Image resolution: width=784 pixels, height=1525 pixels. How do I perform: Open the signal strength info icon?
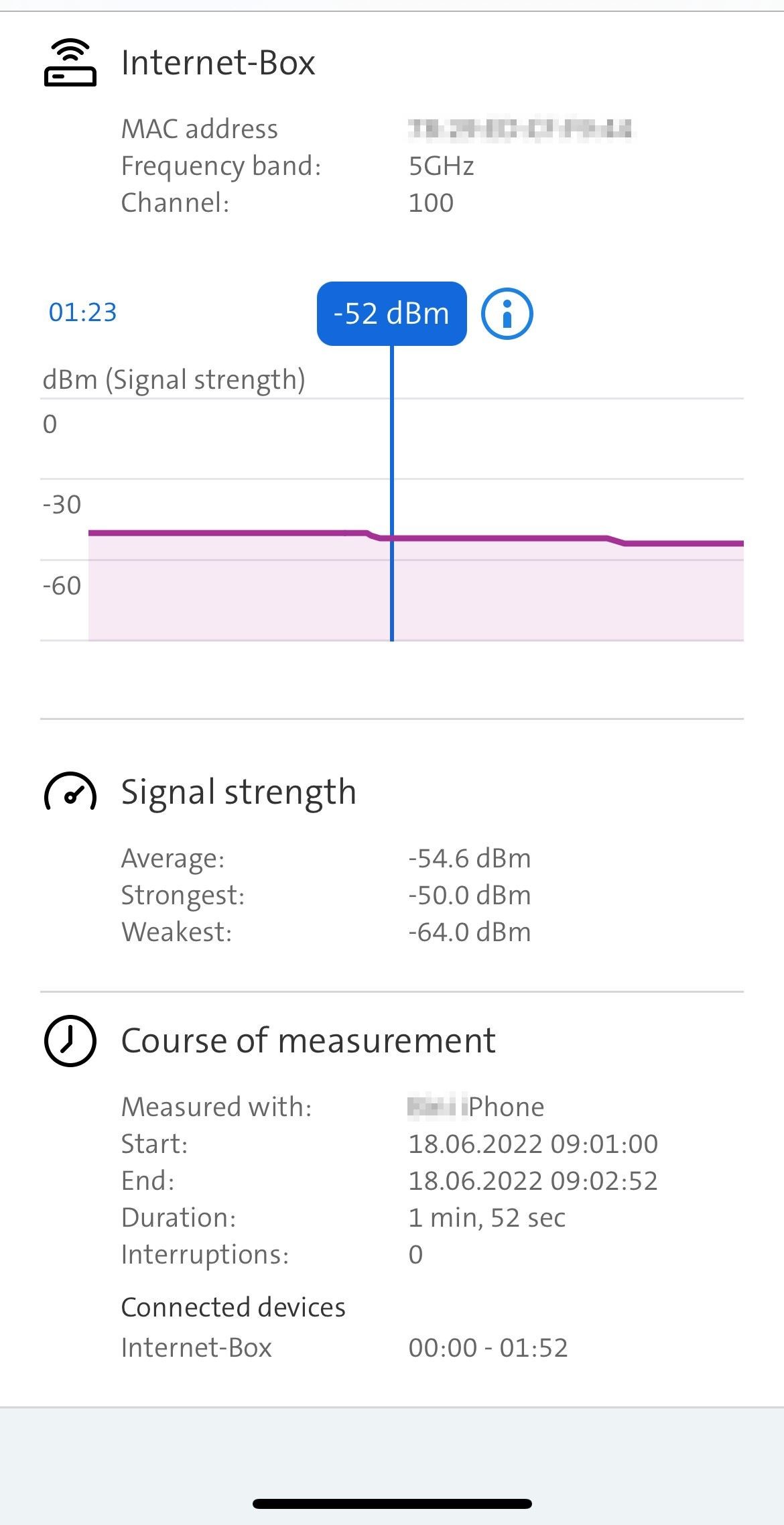click(x=507, y=314)
